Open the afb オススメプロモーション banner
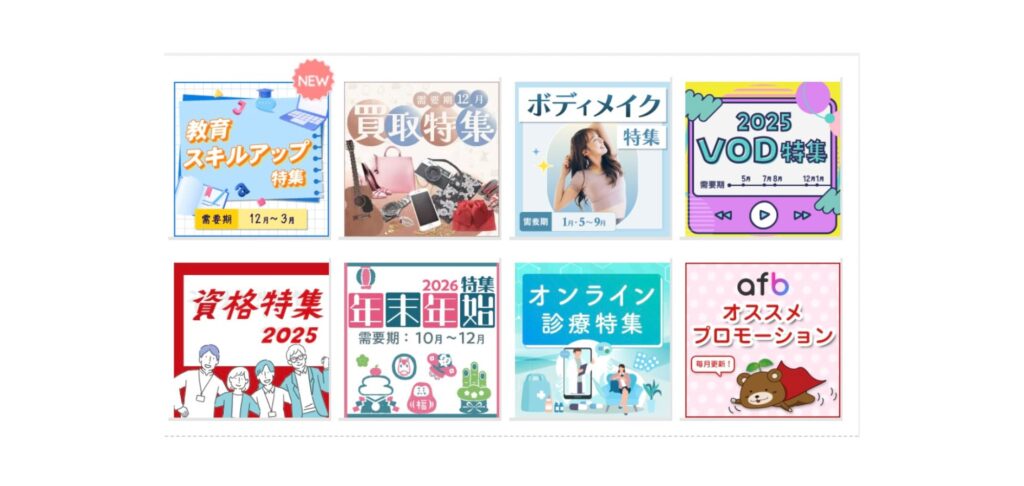The image size is (1024, 486). click(x=763, y=340)
